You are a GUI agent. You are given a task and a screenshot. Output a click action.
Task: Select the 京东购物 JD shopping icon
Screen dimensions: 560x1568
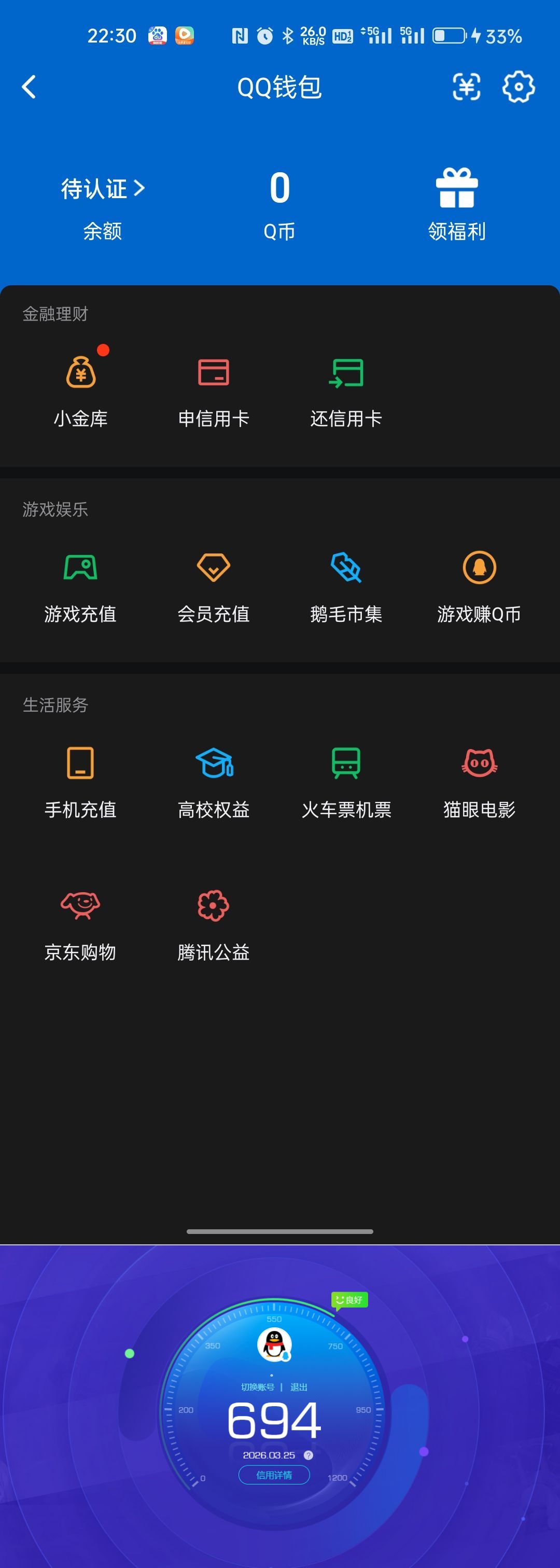(x=81, y=907)
